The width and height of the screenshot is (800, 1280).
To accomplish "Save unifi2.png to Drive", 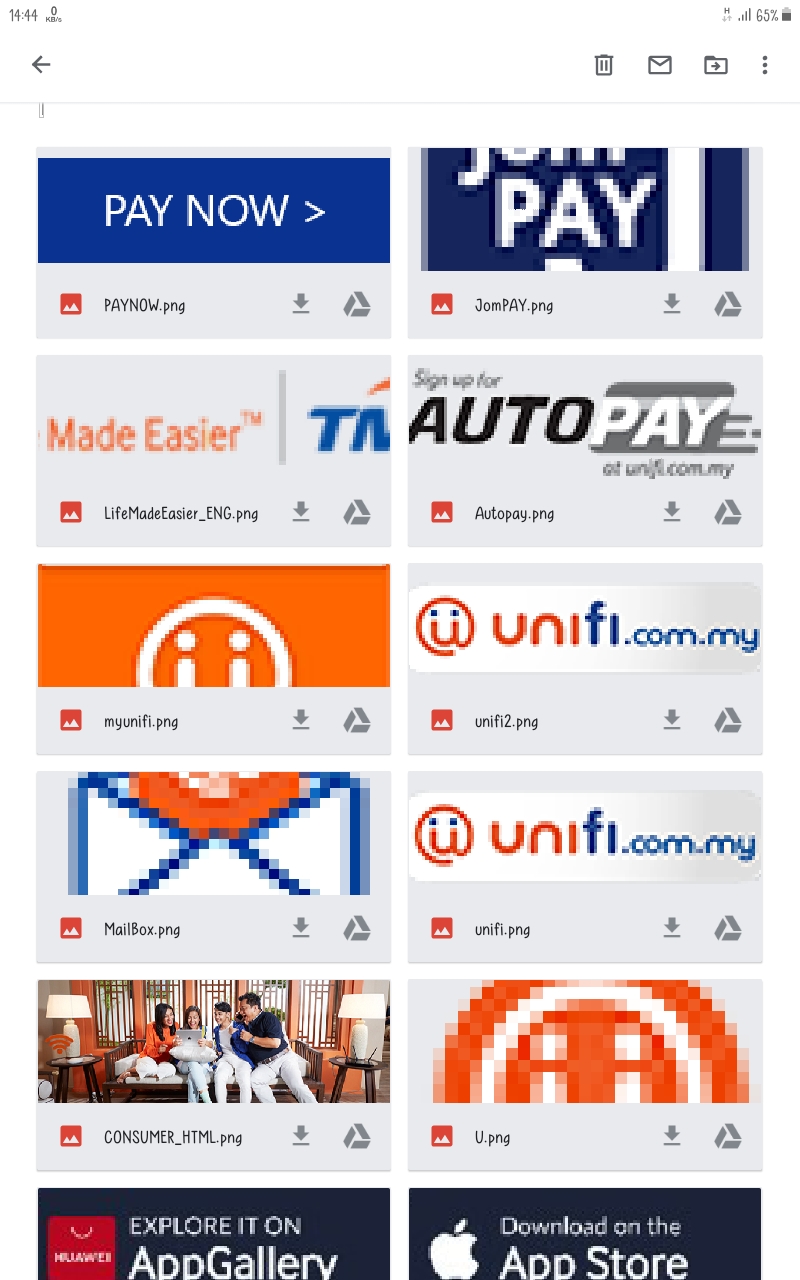I will [728, 720].
